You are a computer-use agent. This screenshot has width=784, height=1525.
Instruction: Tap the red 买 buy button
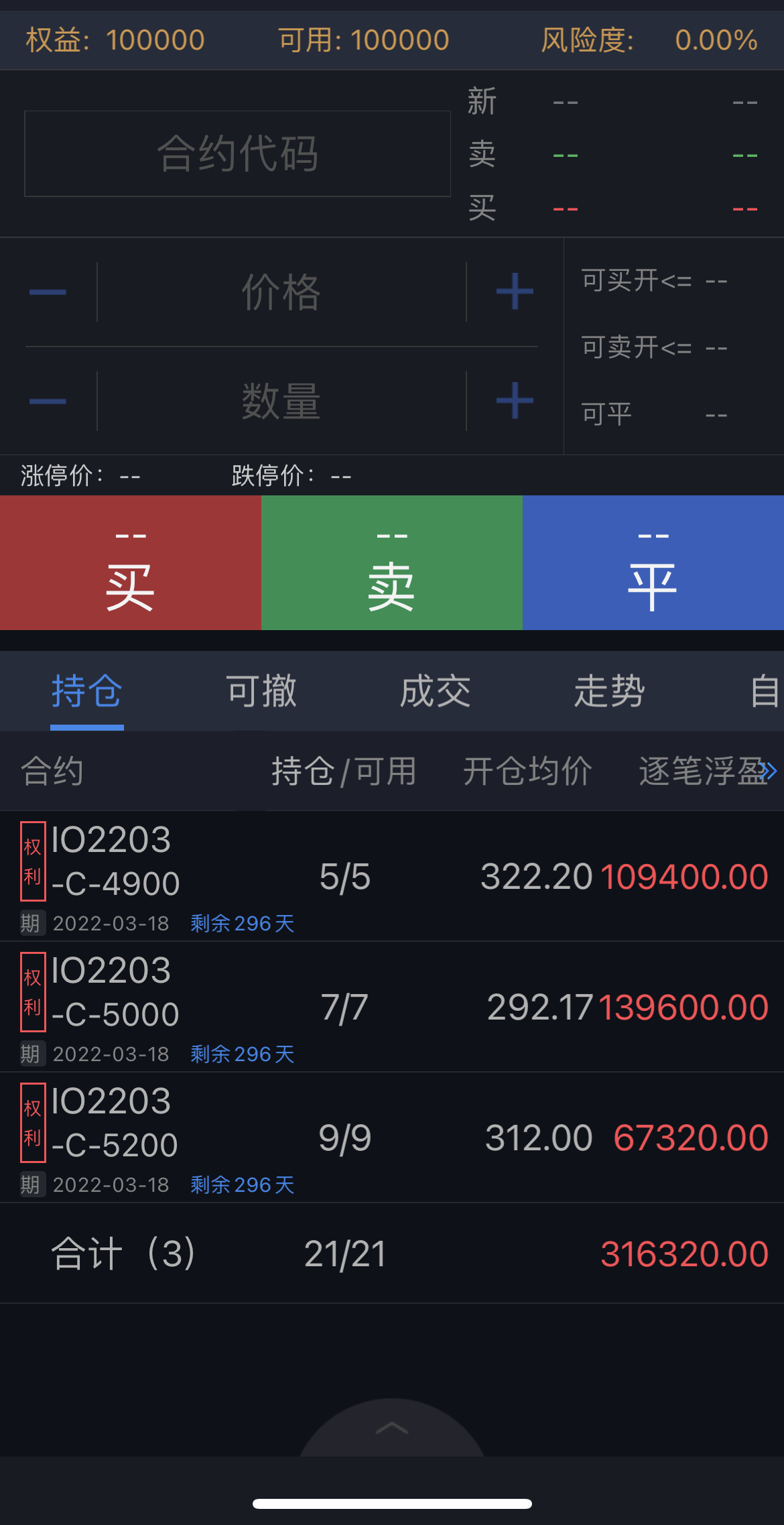(x=130, y=563)
